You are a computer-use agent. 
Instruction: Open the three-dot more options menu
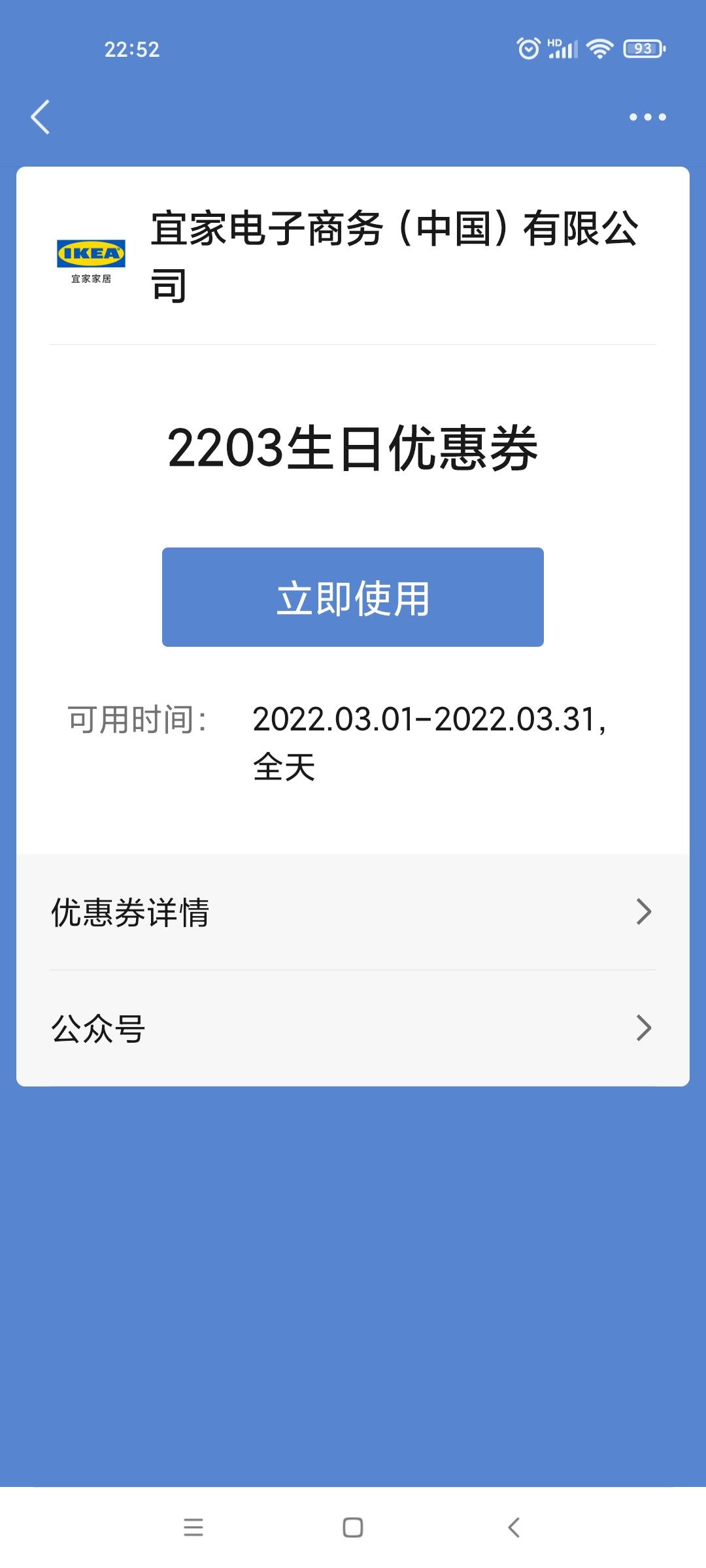click(x=647, y=116)
